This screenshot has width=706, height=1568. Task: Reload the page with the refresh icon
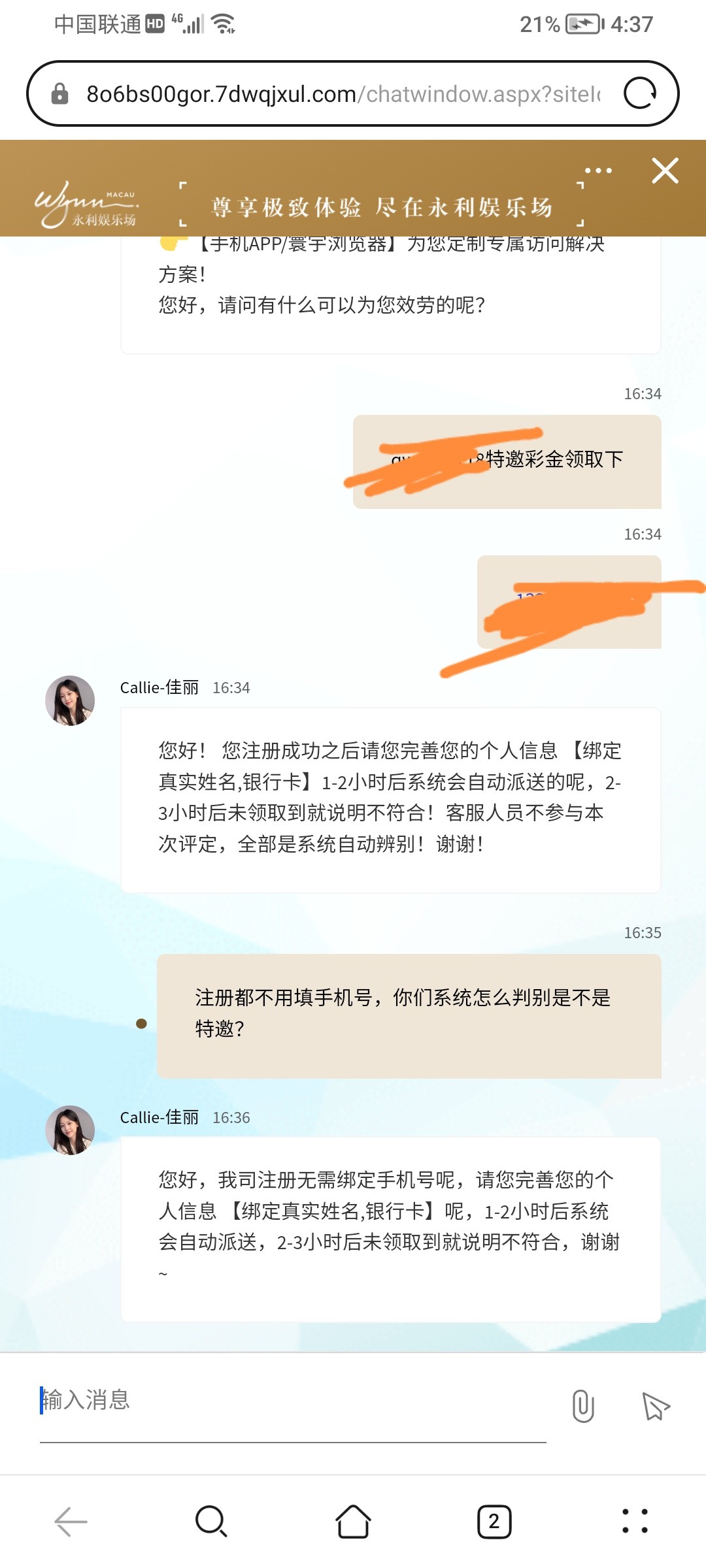coord(640,93)
